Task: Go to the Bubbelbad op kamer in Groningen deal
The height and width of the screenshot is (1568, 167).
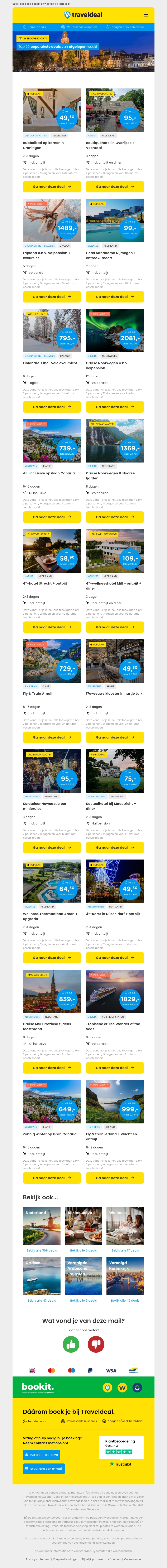Action: (52, 187)
